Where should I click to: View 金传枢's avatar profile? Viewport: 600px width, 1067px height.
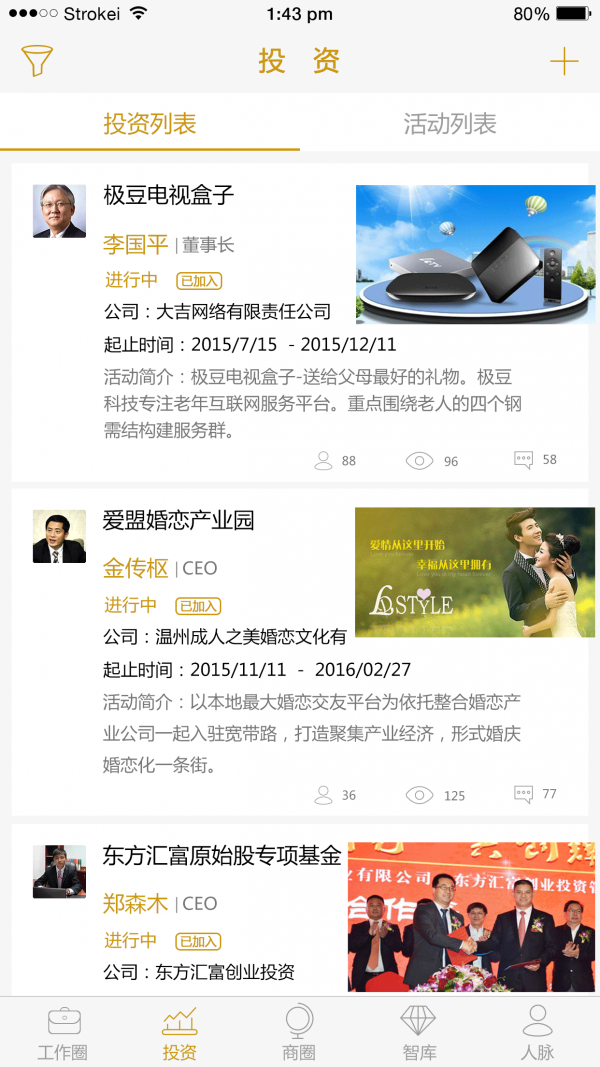59,537
